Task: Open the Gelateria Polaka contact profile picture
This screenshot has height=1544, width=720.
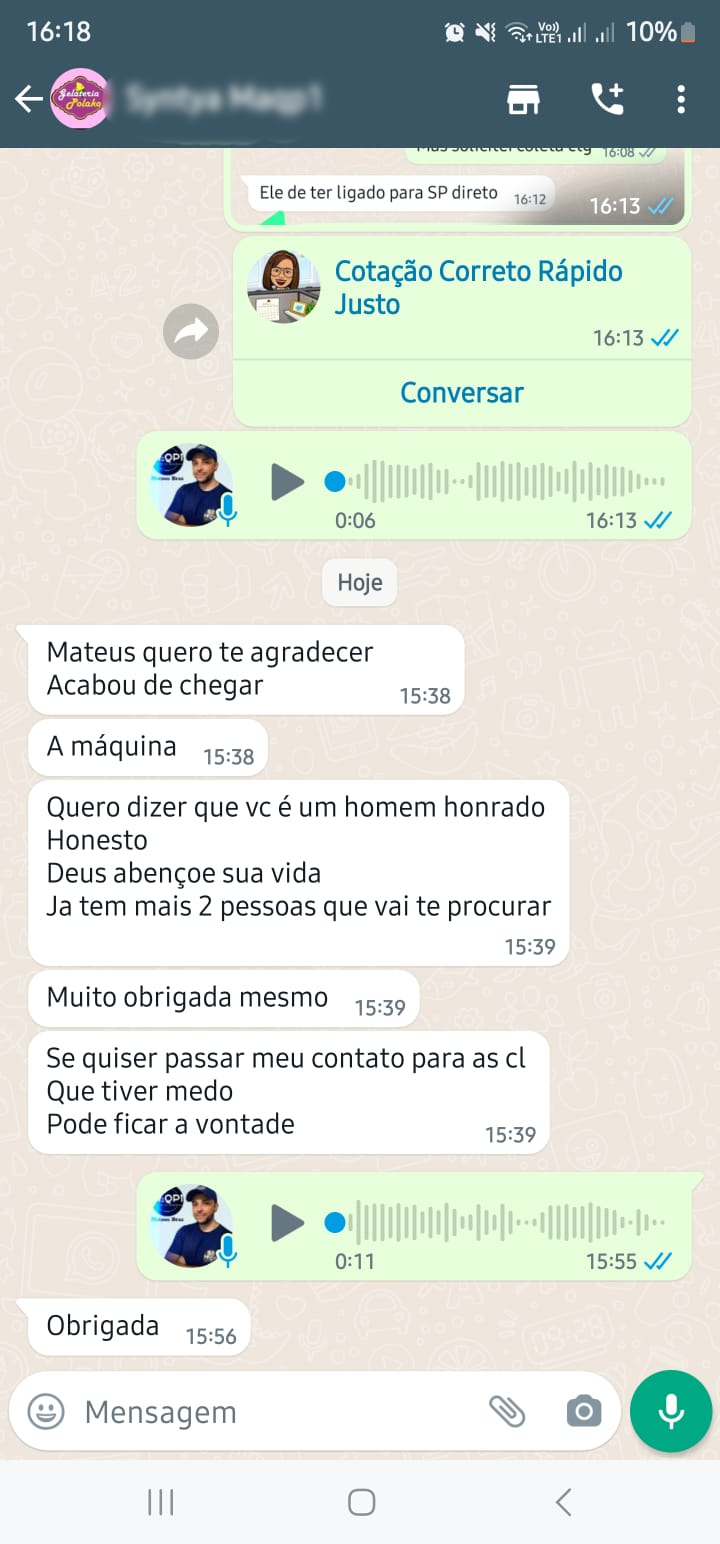Action: 80,98
